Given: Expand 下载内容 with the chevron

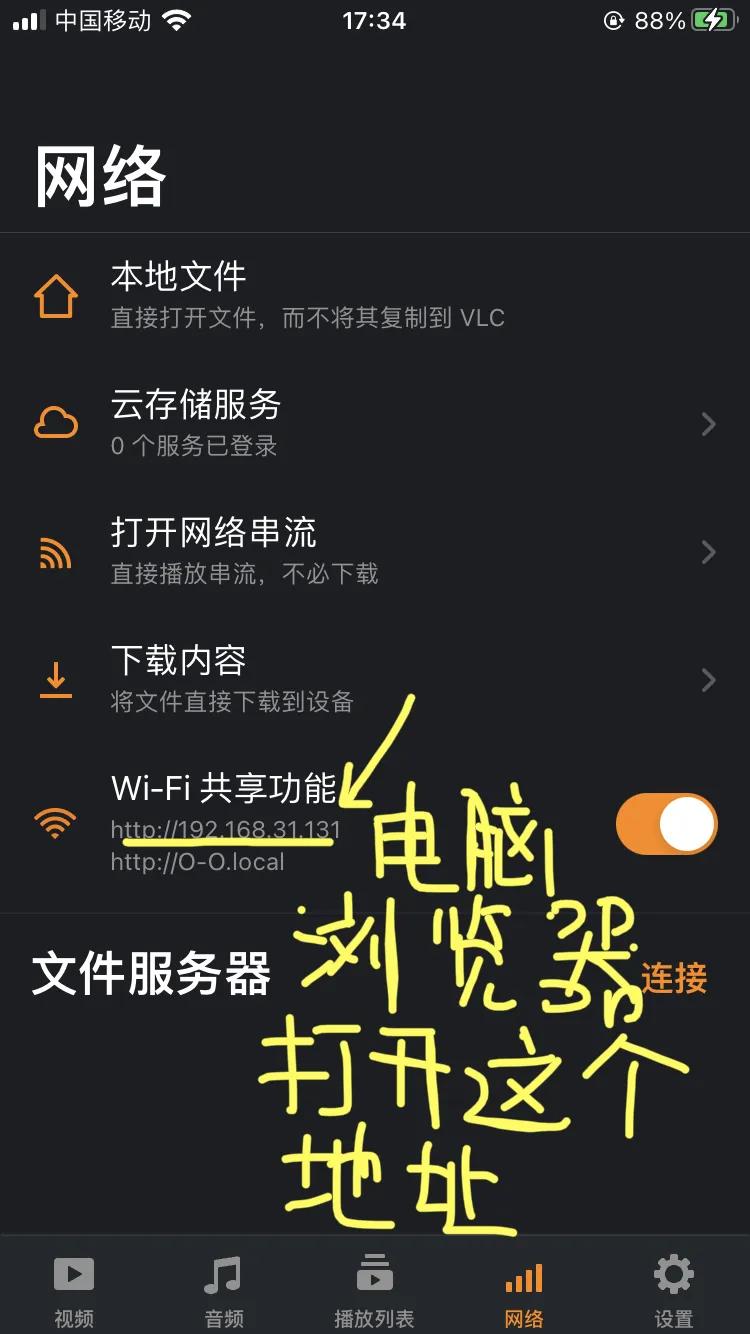Looking at the screenshot, I should pyautogui.click(x=708, y=680).
